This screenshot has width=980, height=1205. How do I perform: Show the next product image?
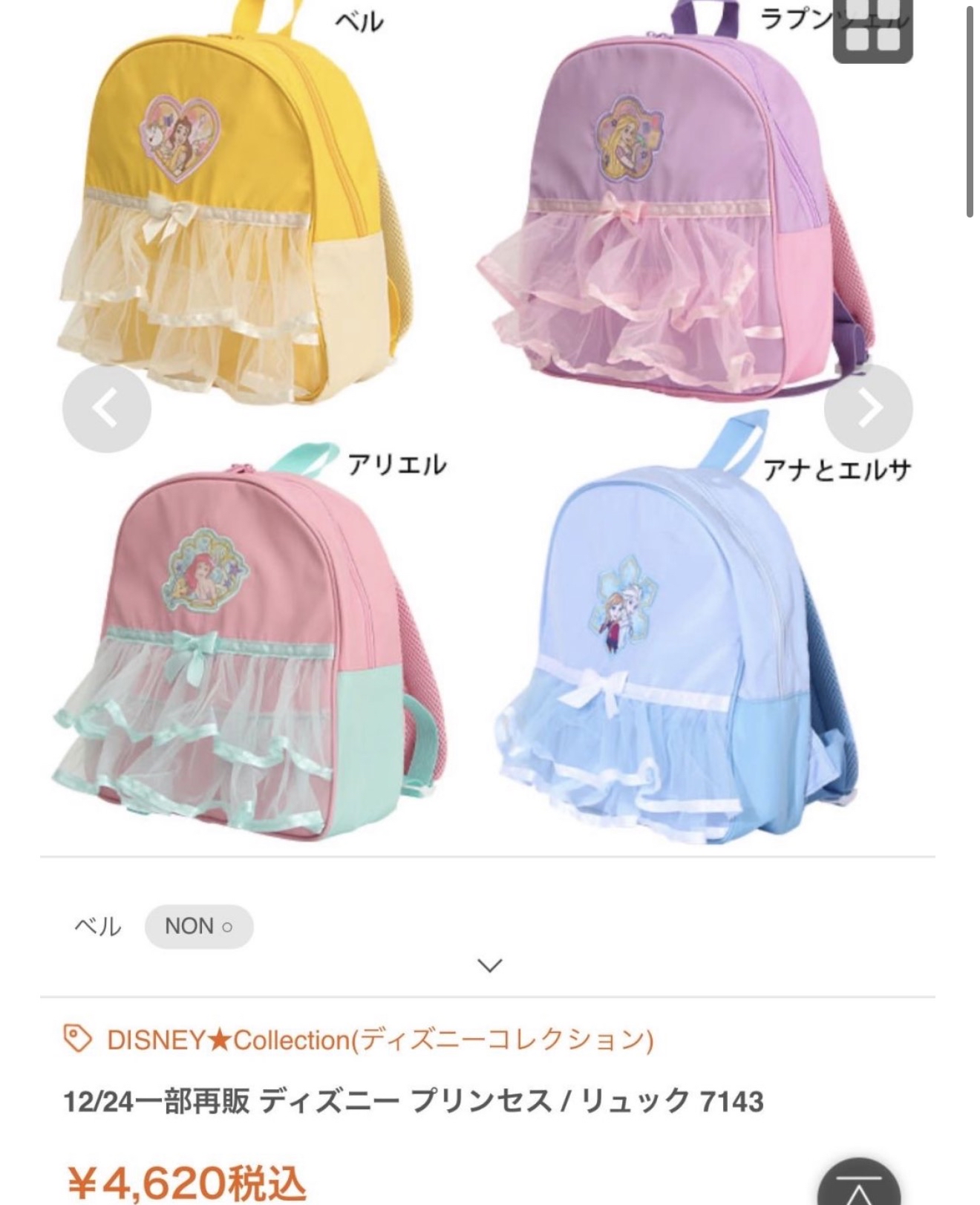tap(869, 408)
